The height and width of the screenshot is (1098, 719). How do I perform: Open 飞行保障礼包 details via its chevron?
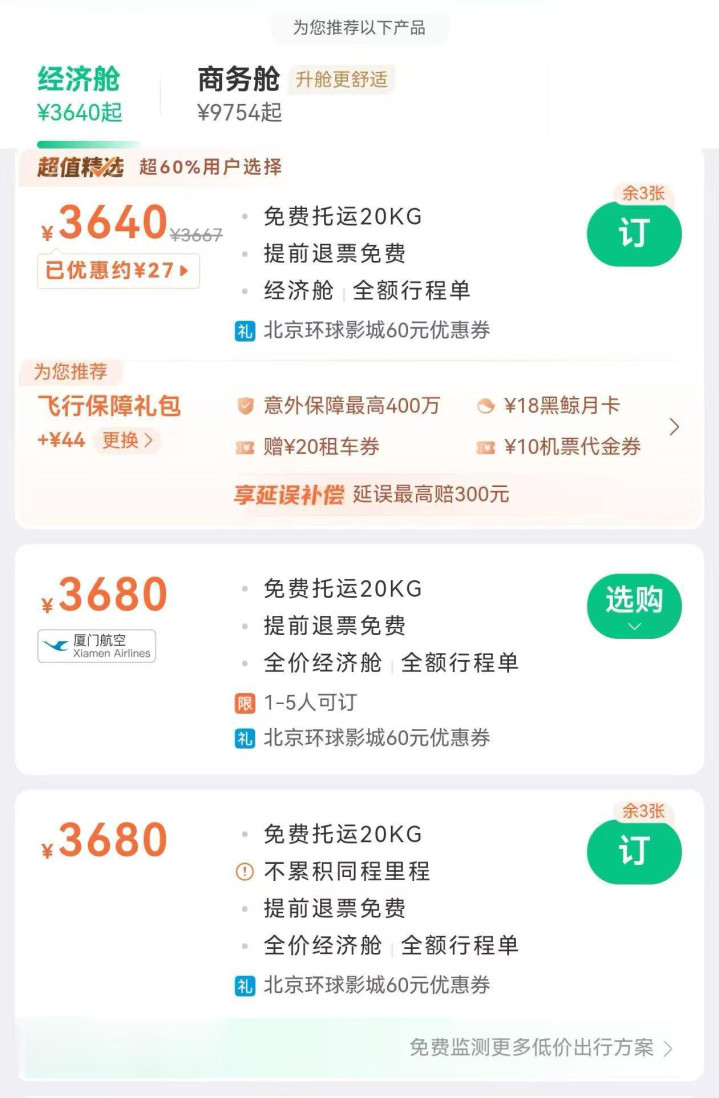(674, 427)
